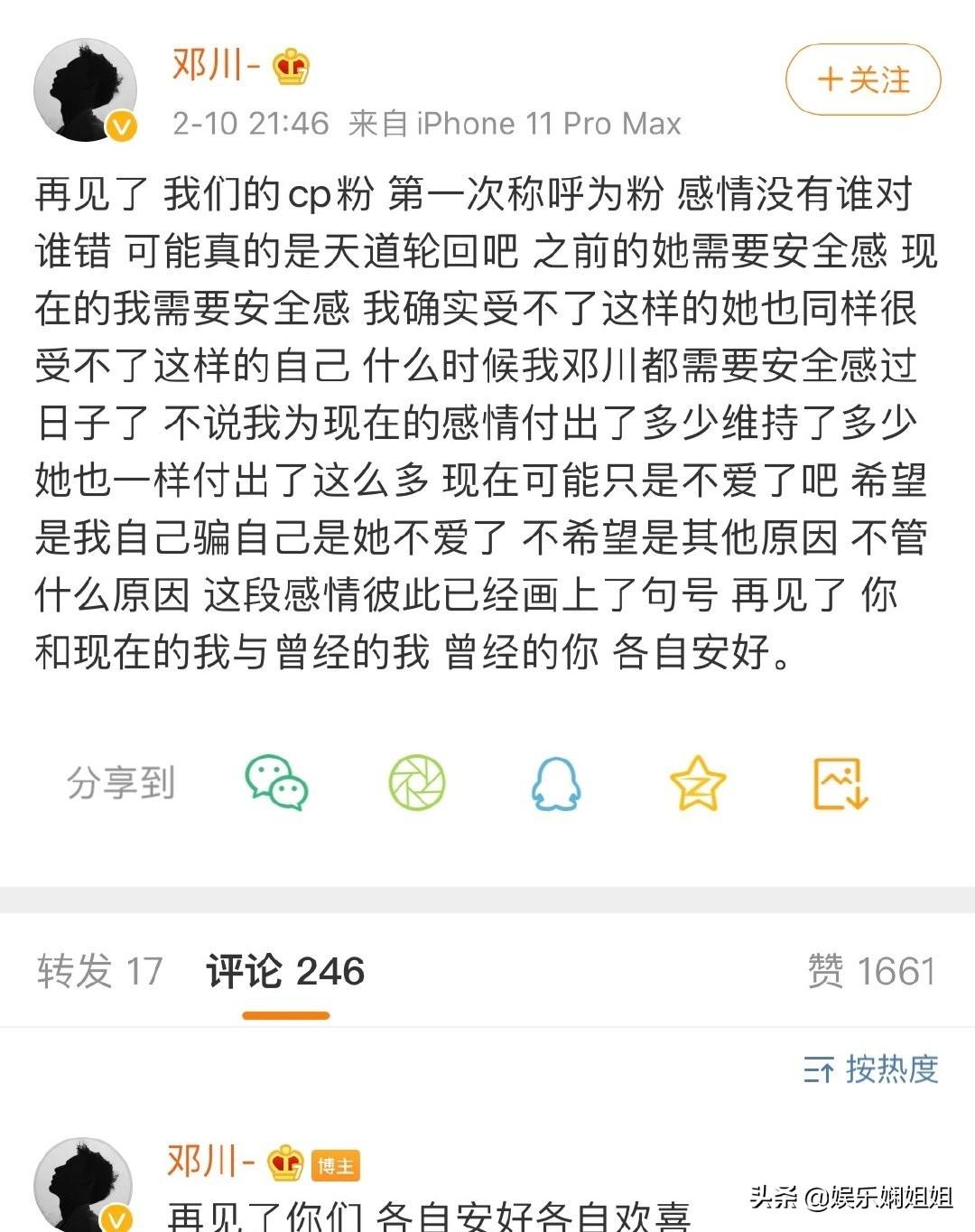Change comment sorting via 按热度
Screen dimensions: 975x1232
click(x=871, y=1069)
